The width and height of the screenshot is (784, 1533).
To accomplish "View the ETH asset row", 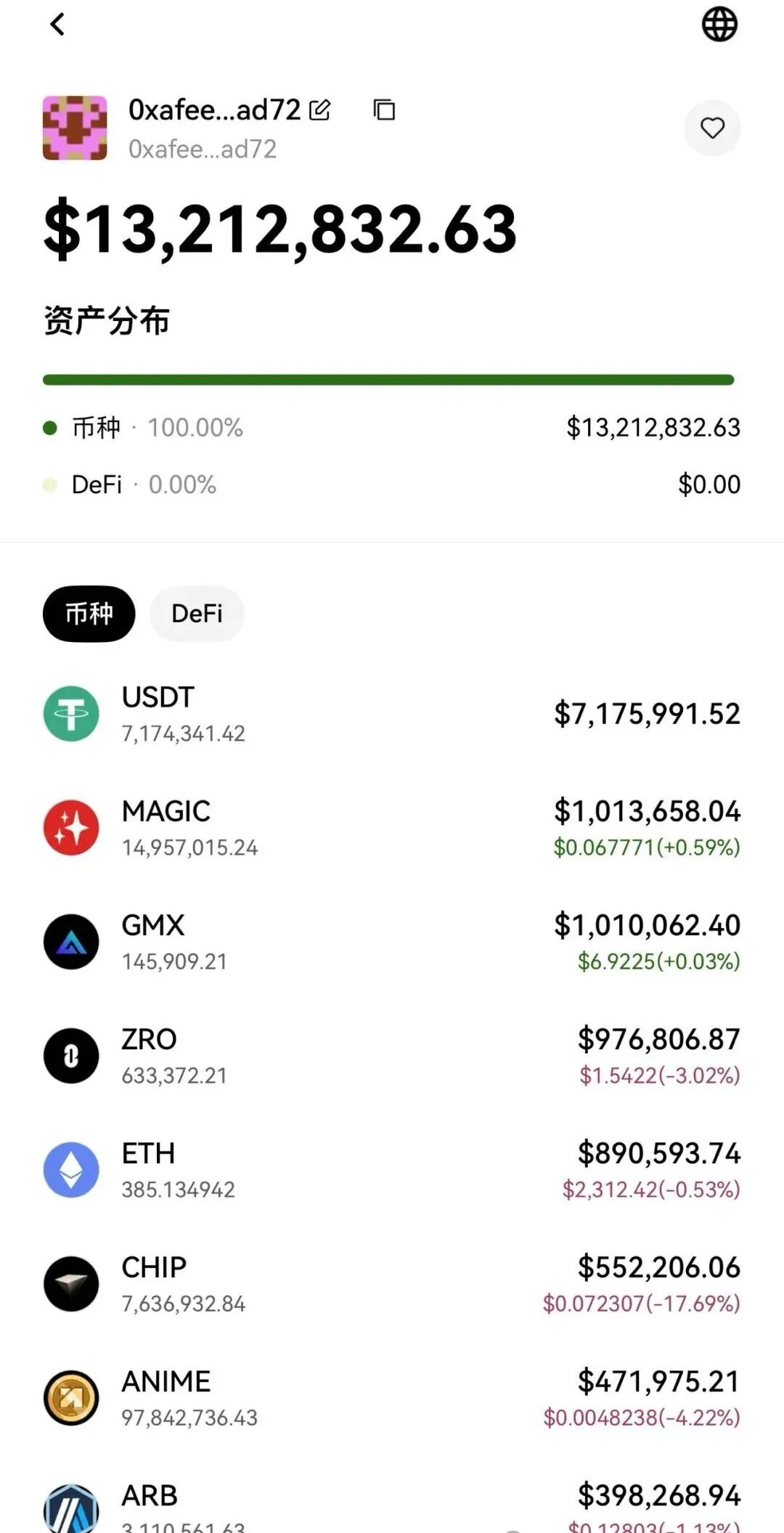I will tap(392, 1171).
